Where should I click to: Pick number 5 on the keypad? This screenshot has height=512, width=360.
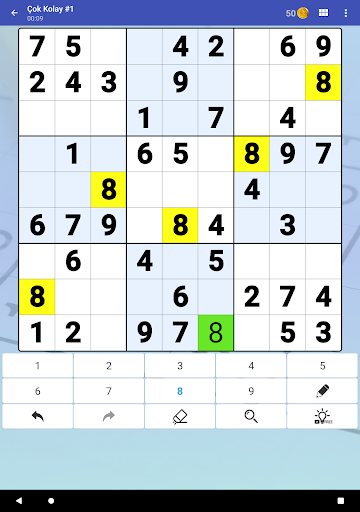pyautogui.click(x=322, y=366)
